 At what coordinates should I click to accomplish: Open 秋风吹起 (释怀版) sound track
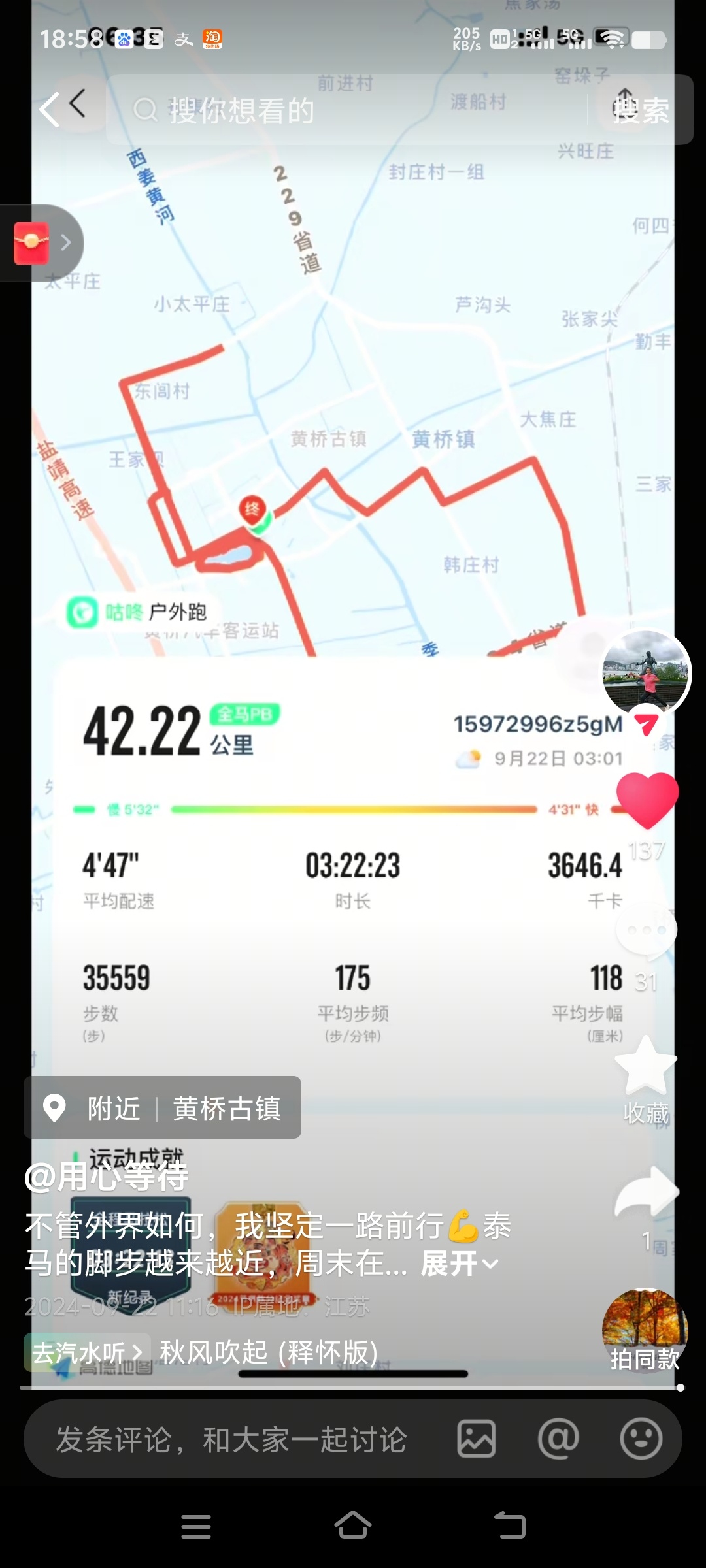(269, 1352)
